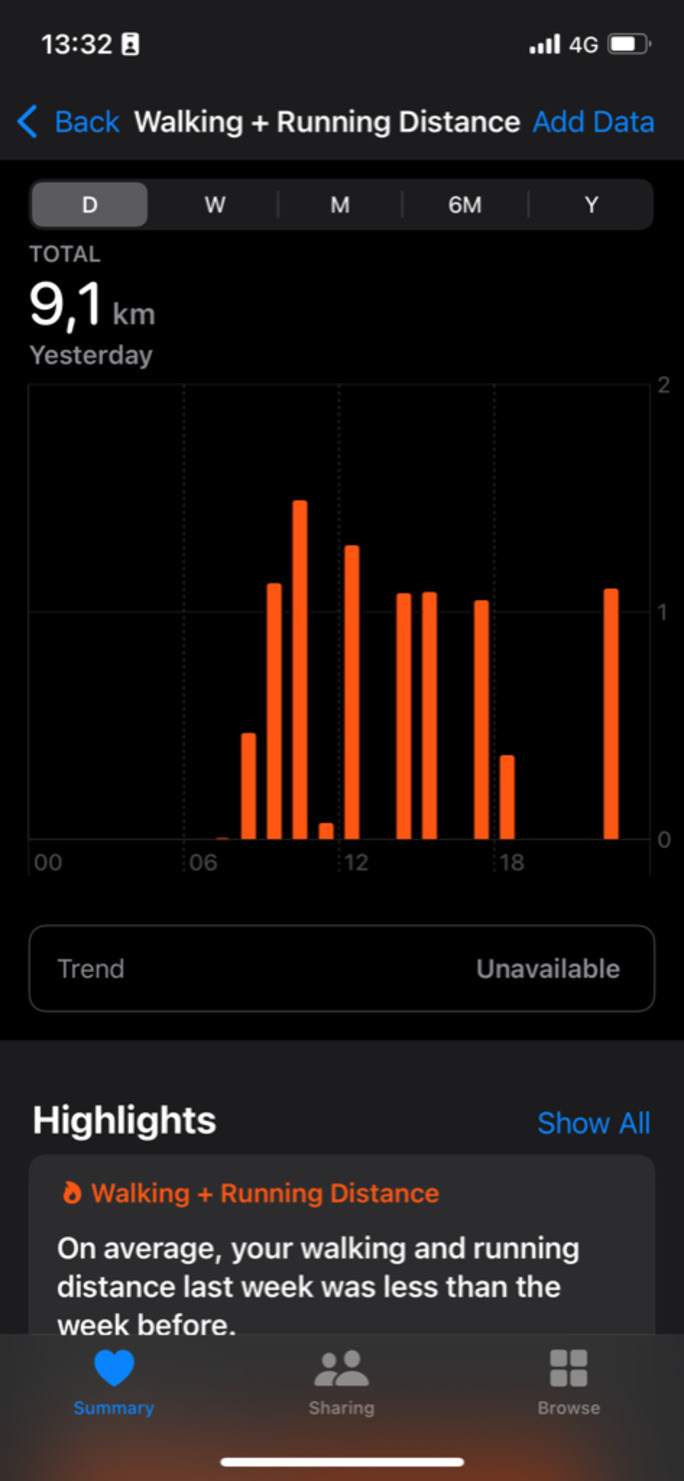Open the Summary tab
684x1481 pixels.
pos(114,1382)
